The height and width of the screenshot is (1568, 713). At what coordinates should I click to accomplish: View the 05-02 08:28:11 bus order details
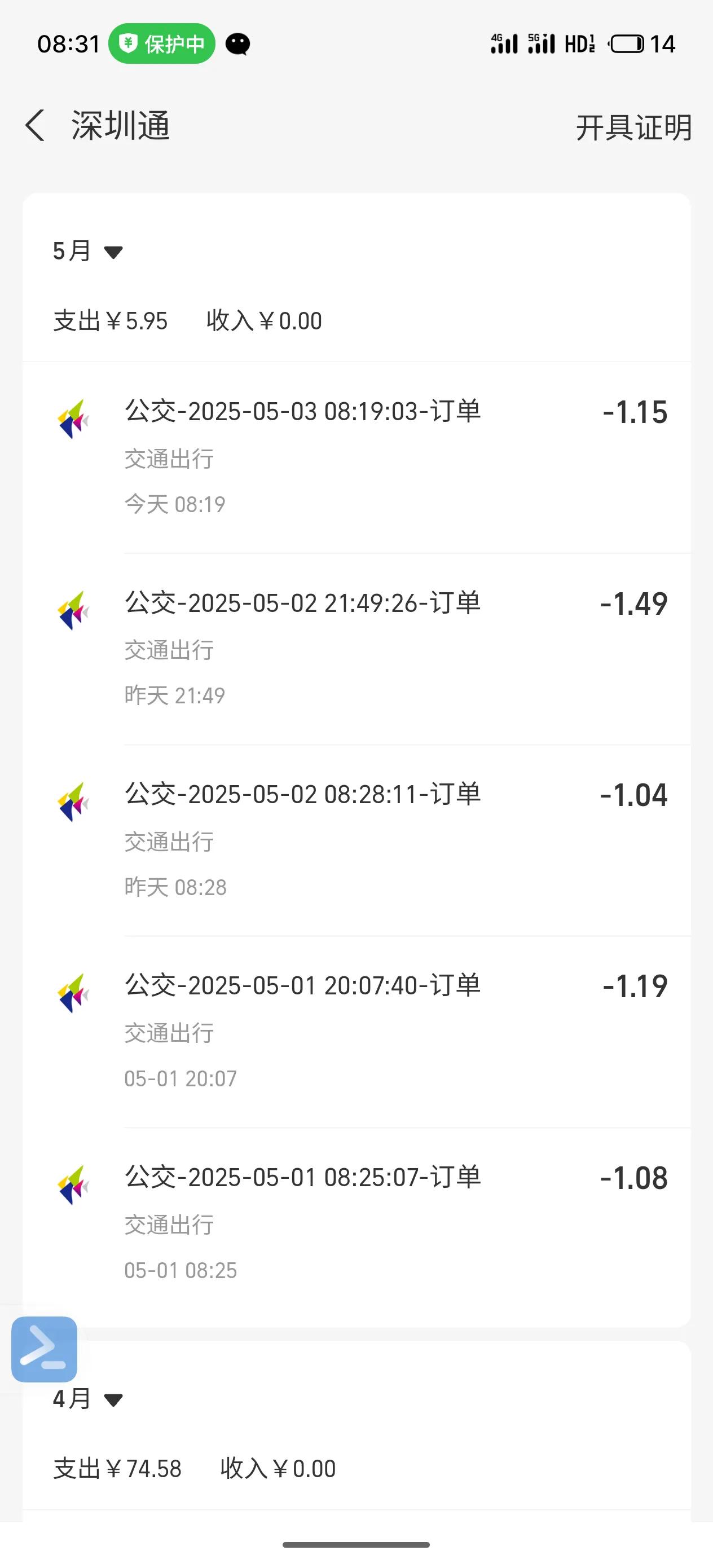coord(356,840)
